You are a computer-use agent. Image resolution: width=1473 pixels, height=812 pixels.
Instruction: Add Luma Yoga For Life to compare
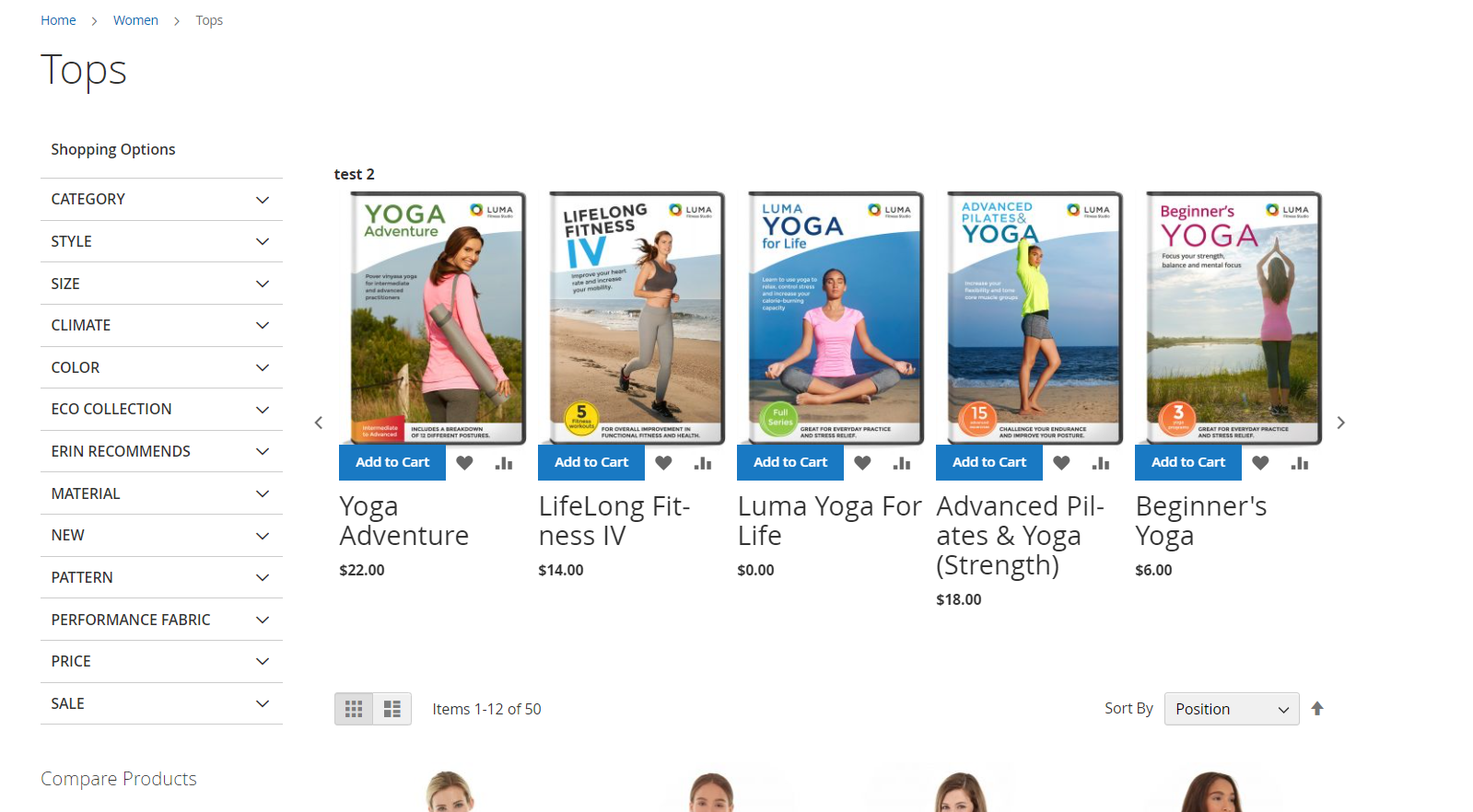(x=902, y=463)
